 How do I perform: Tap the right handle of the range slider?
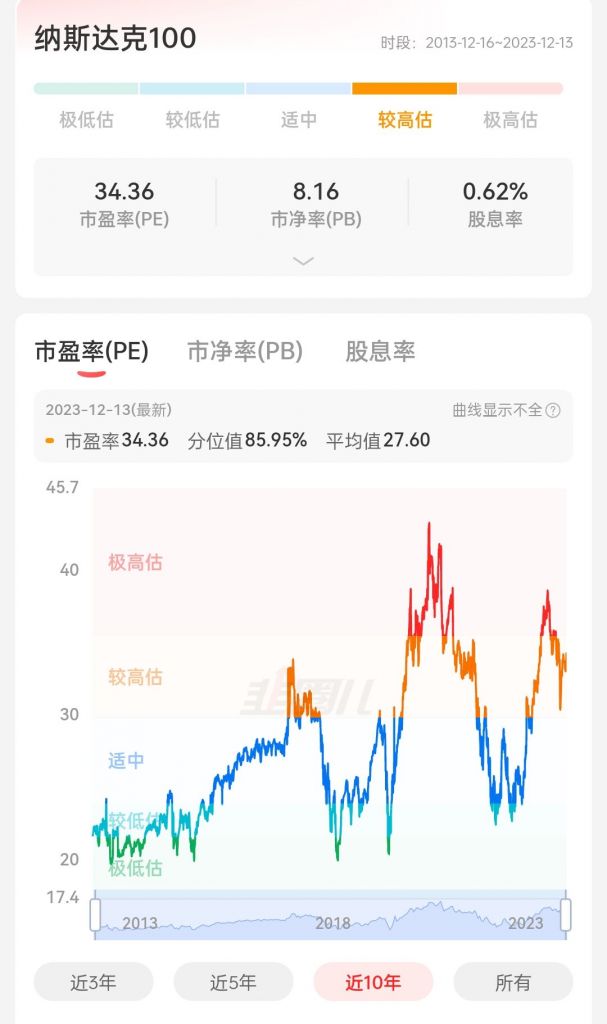coord(566,915)
